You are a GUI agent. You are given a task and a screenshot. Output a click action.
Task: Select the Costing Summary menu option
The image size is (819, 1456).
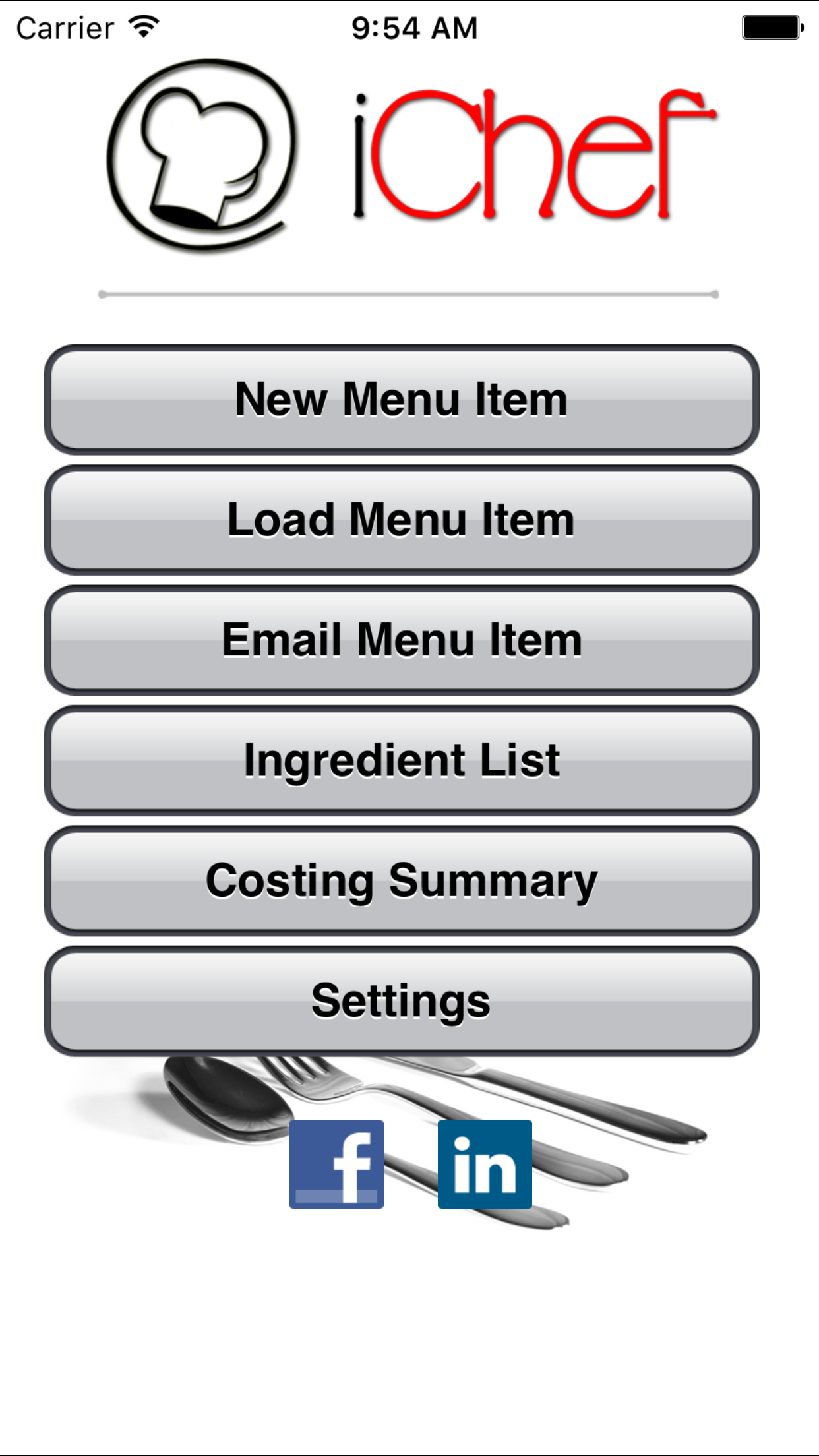pos(400,880)
